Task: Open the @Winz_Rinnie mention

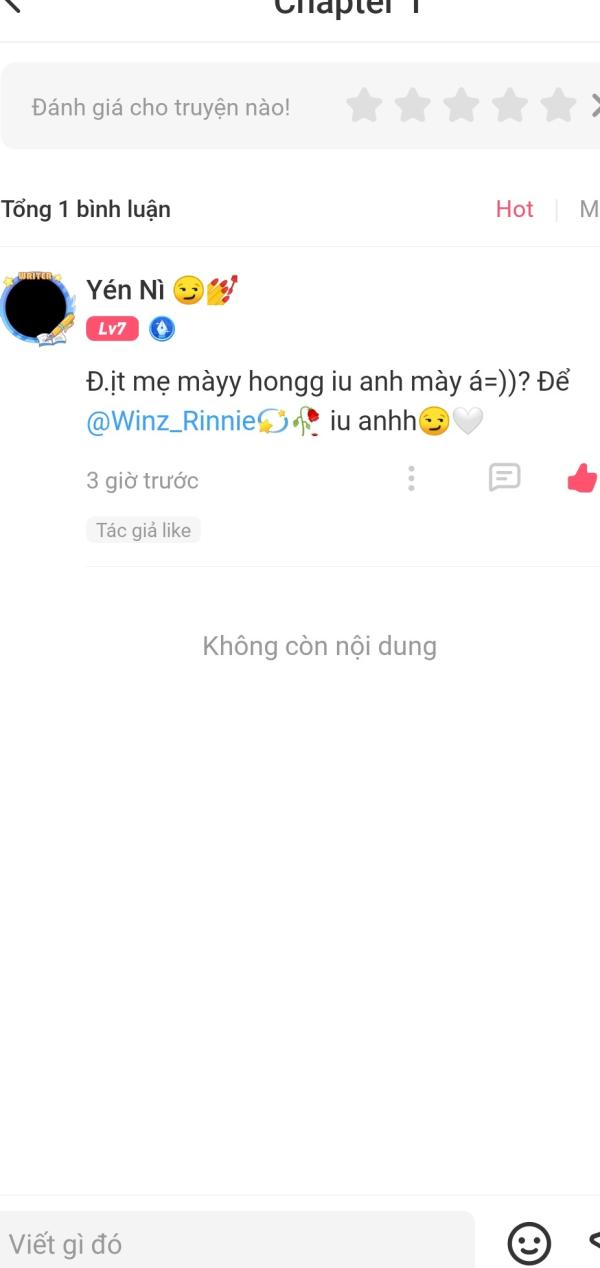Action: pyautogui.click(x=171, y=422)
